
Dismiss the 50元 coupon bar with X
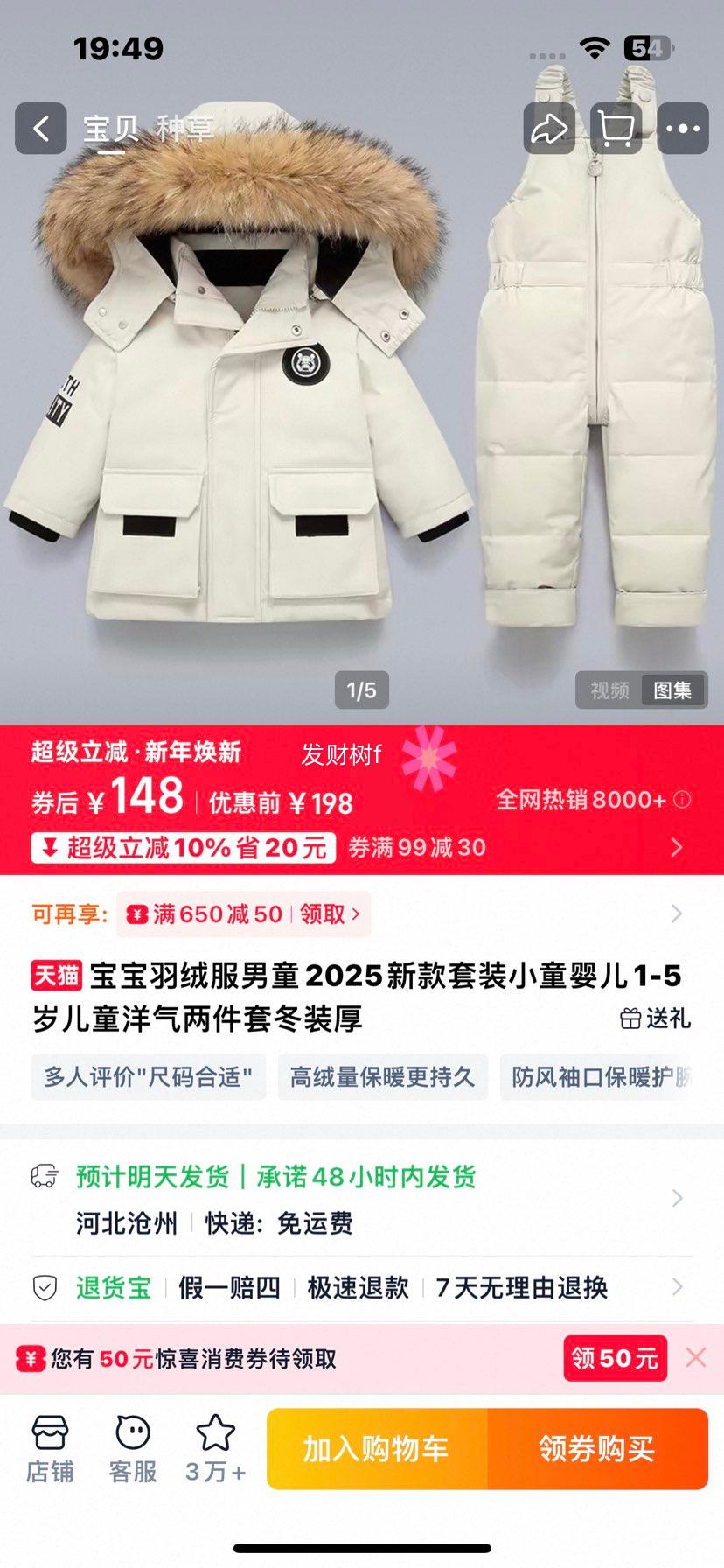coord(695,1357)
